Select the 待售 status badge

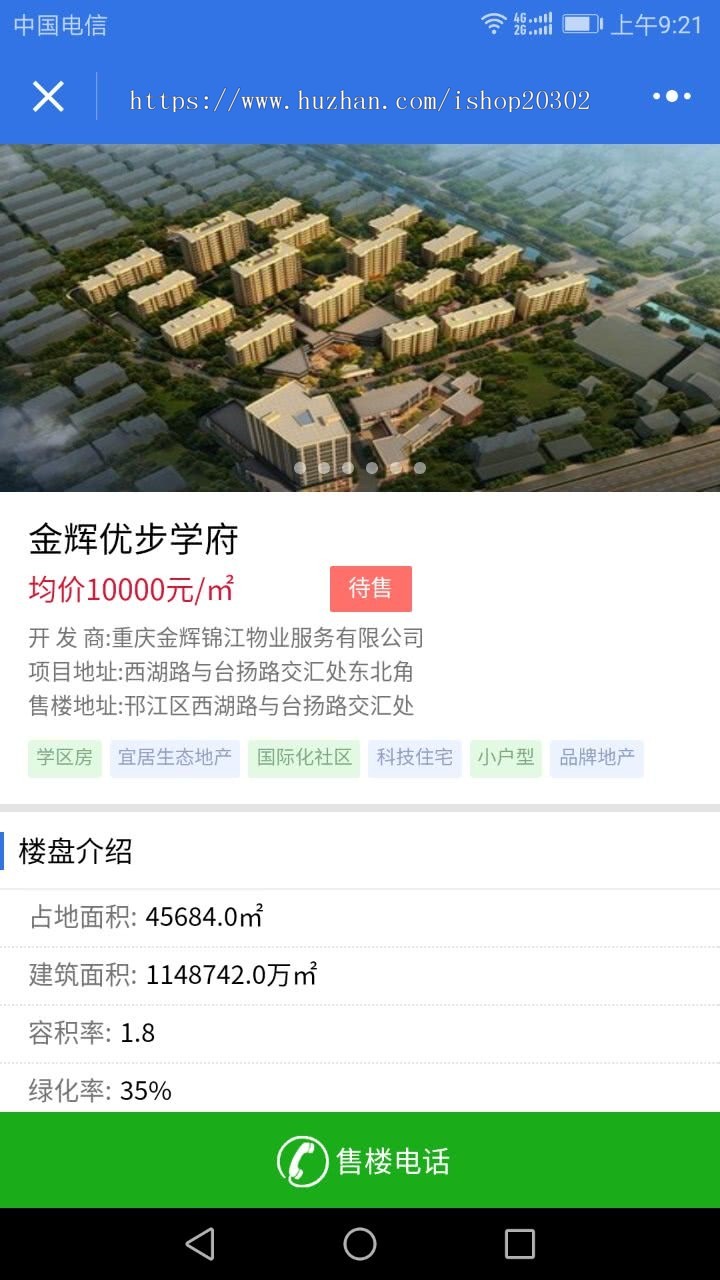[x=371, y=589]
